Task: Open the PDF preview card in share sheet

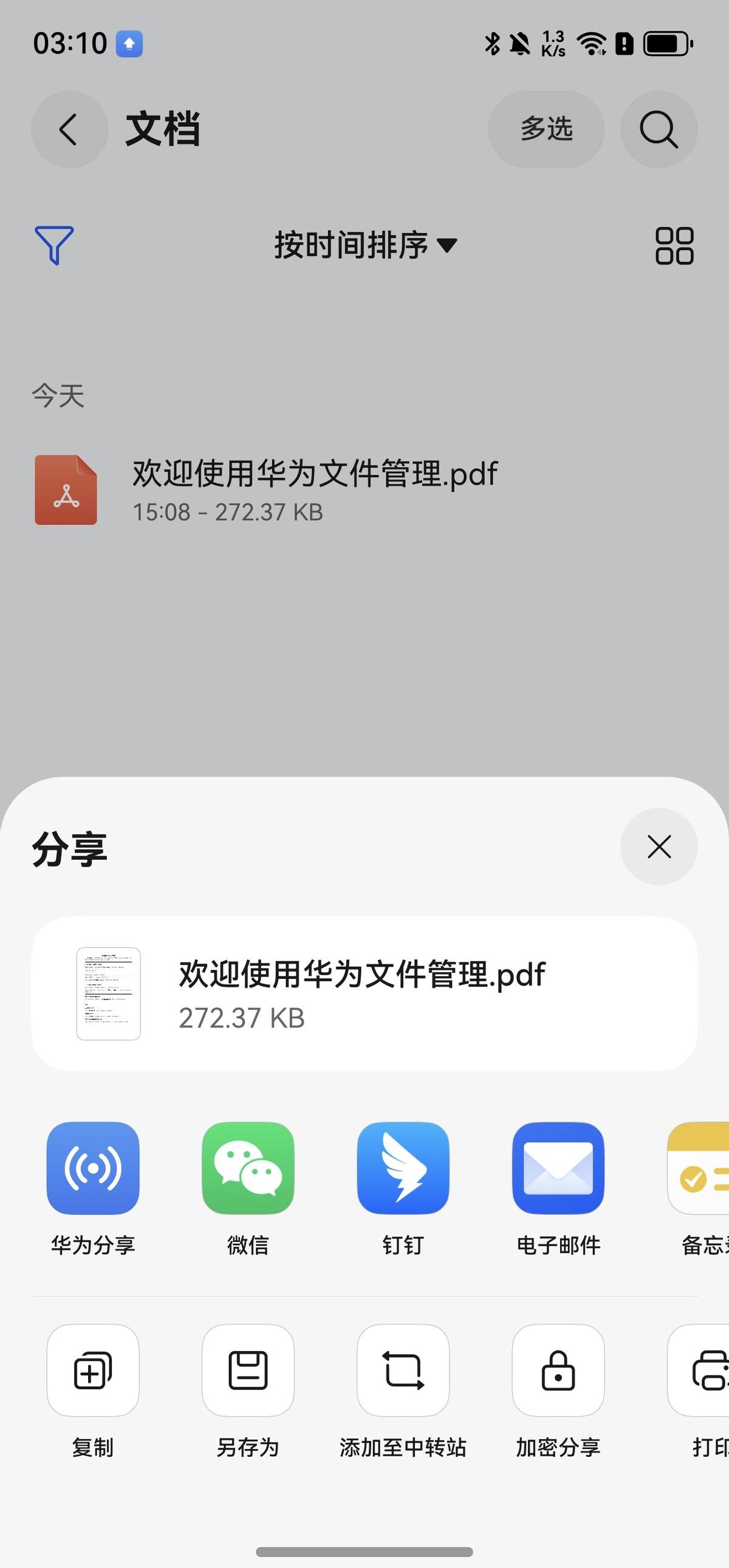Action: (x=364, y=994)
